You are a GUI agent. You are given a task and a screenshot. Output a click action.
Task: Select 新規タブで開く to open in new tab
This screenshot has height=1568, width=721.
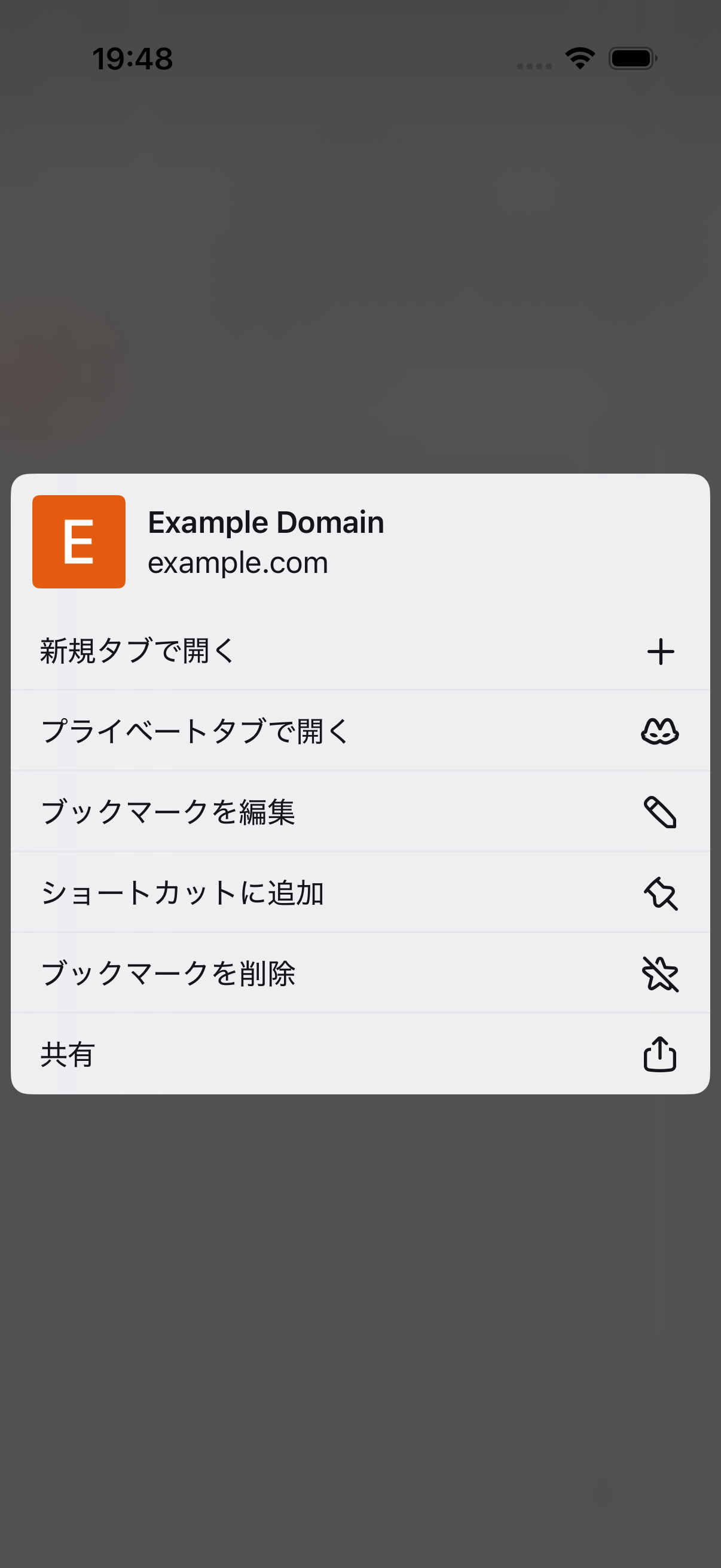[360, 651]
